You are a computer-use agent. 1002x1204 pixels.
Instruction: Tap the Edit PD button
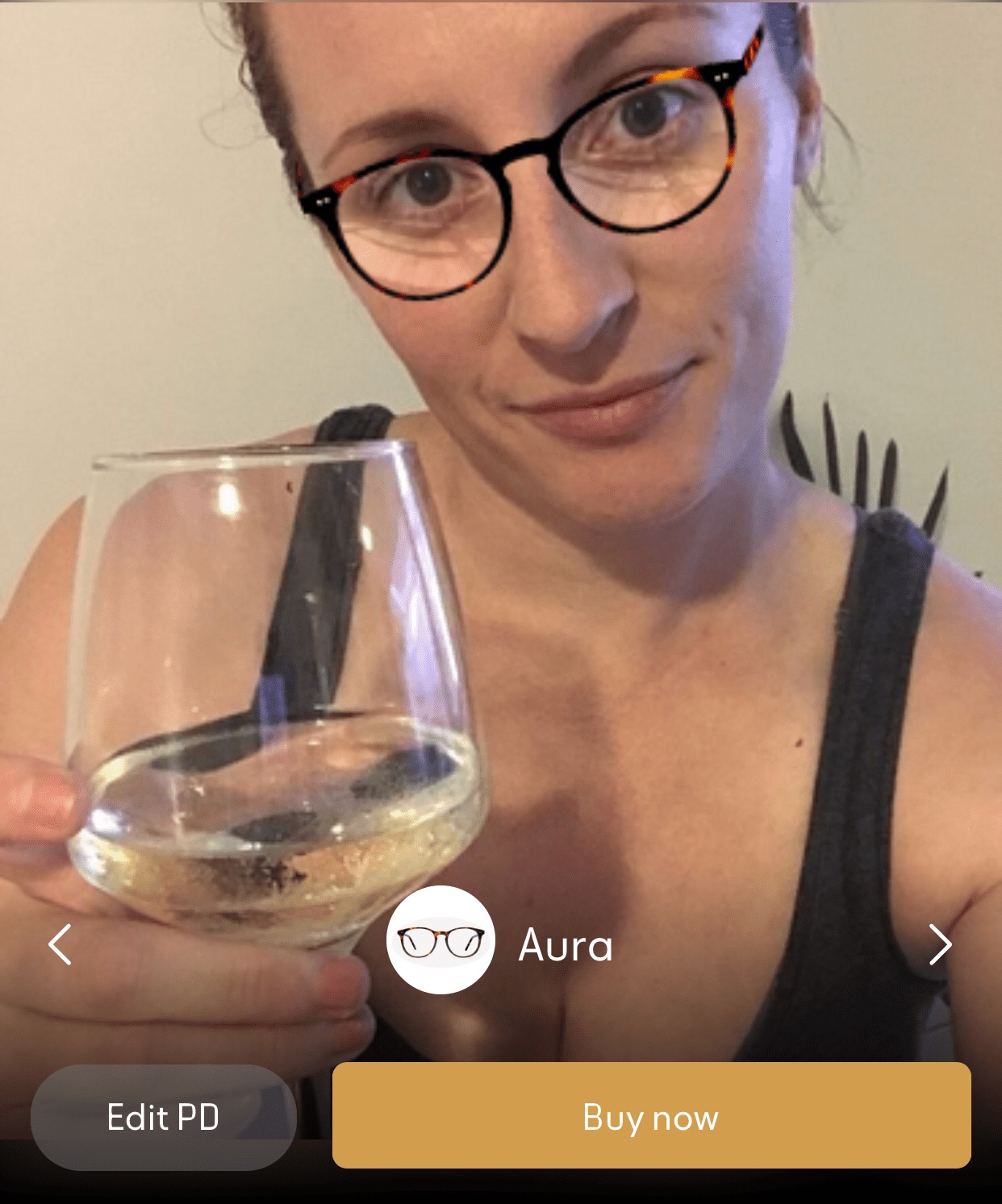click(x=164, y=1118)
